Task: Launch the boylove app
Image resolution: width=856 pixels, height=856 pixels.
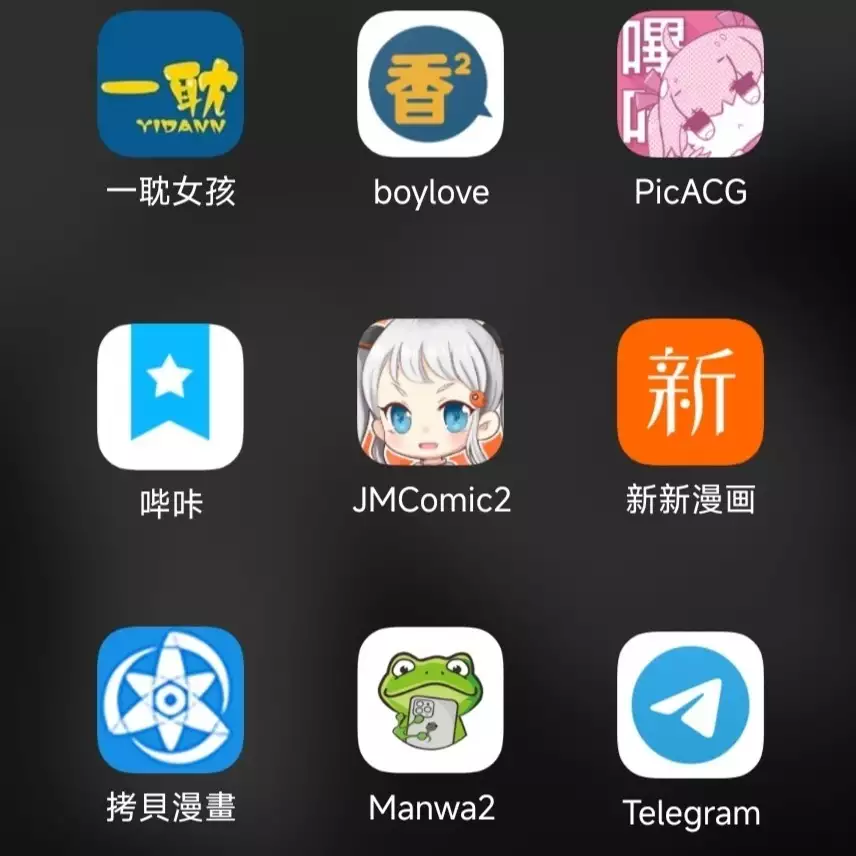Action: [x=431, y=84]
